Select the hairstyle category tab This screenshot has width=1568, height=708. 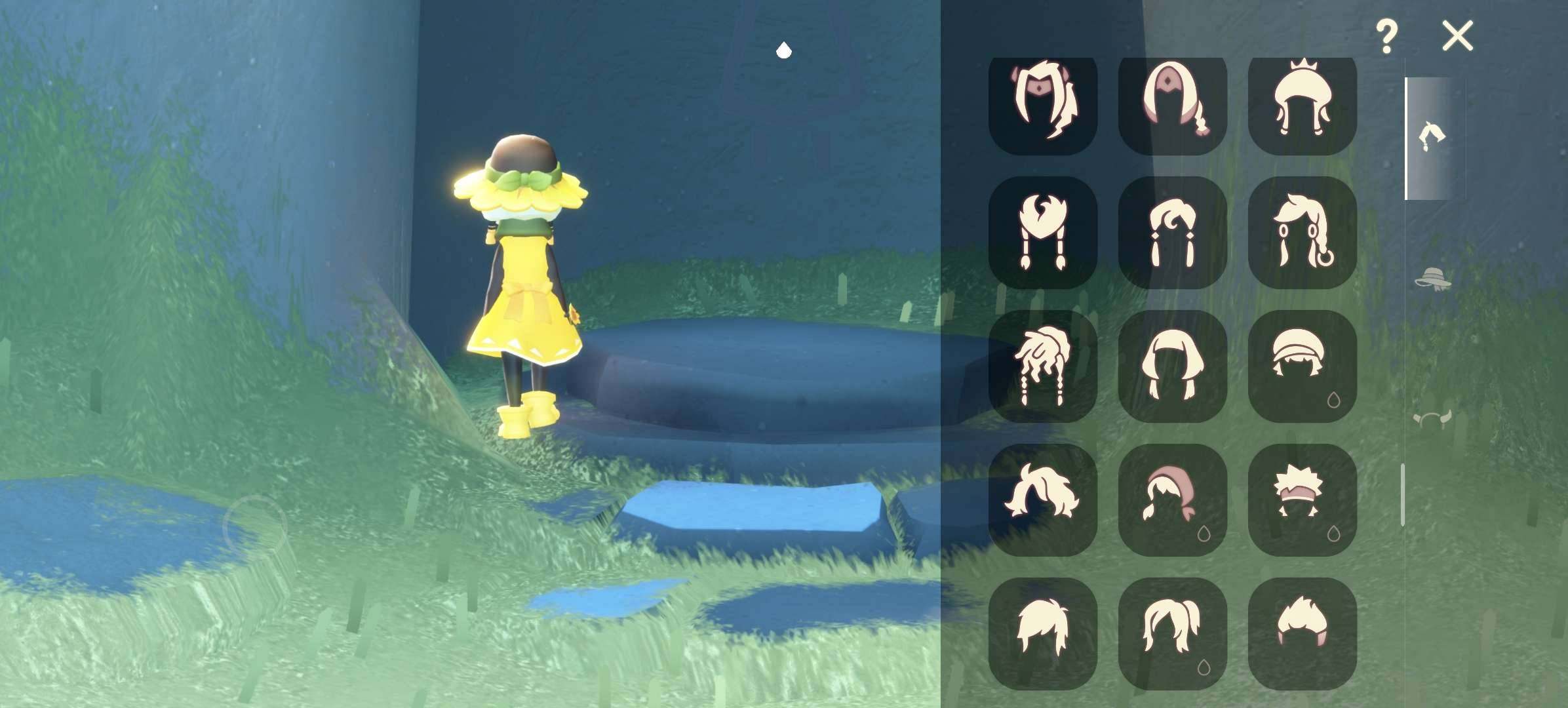(1432, 138)
